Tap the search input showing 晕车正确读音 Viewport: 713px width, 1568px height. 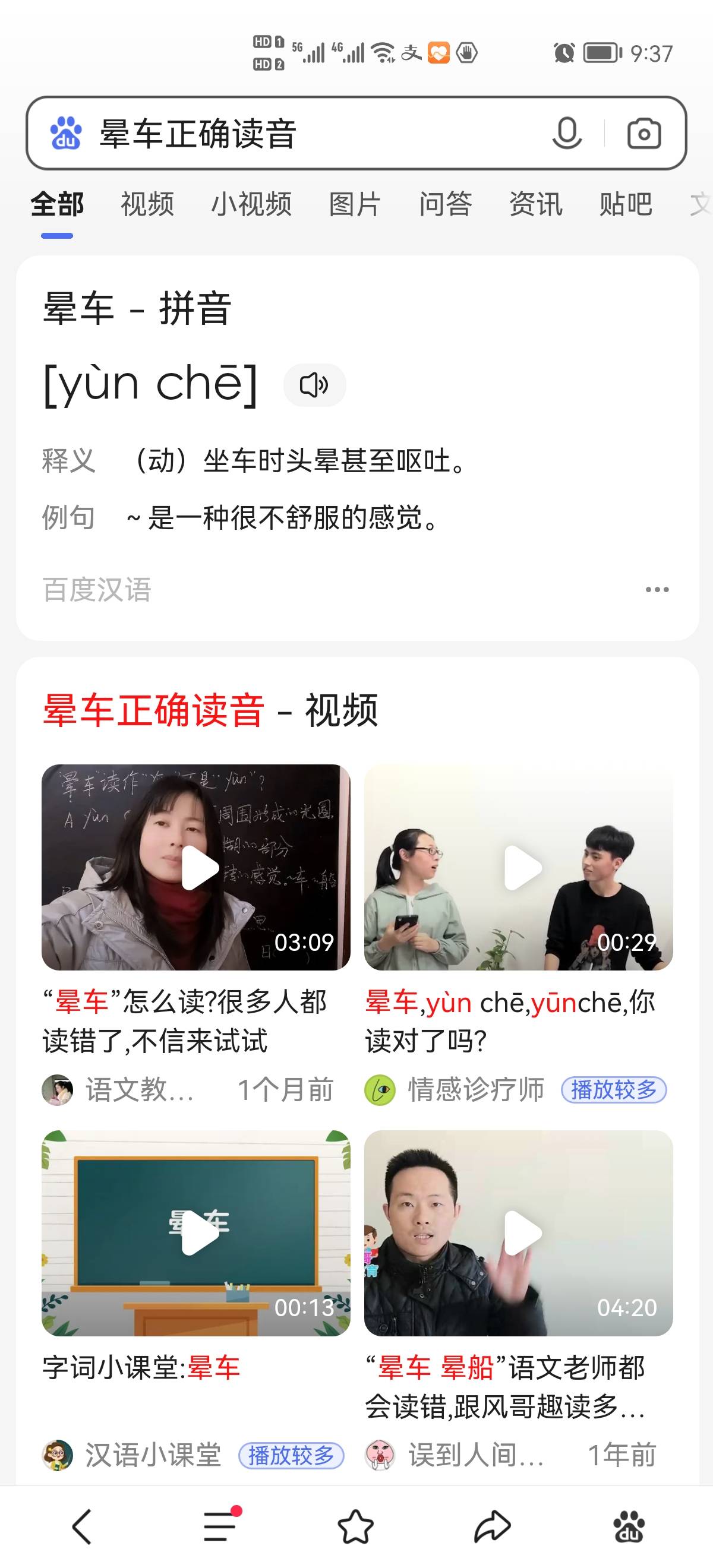coord(244,132)
